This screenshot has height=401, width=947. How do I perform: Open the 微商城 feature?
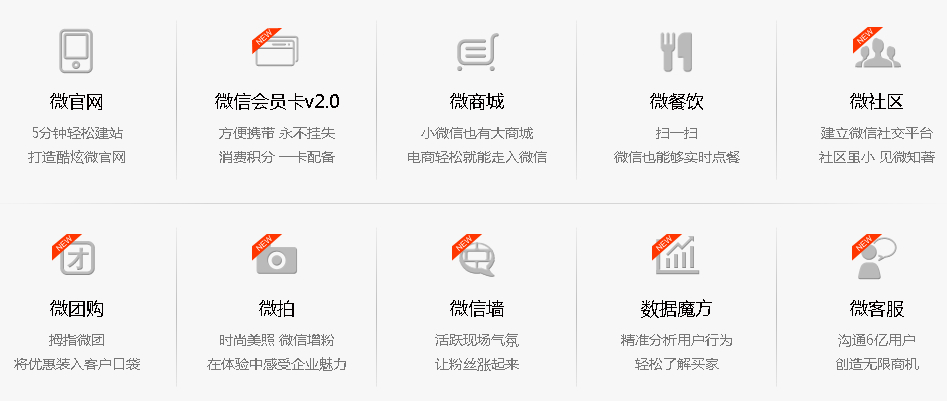tap(477, 101)
